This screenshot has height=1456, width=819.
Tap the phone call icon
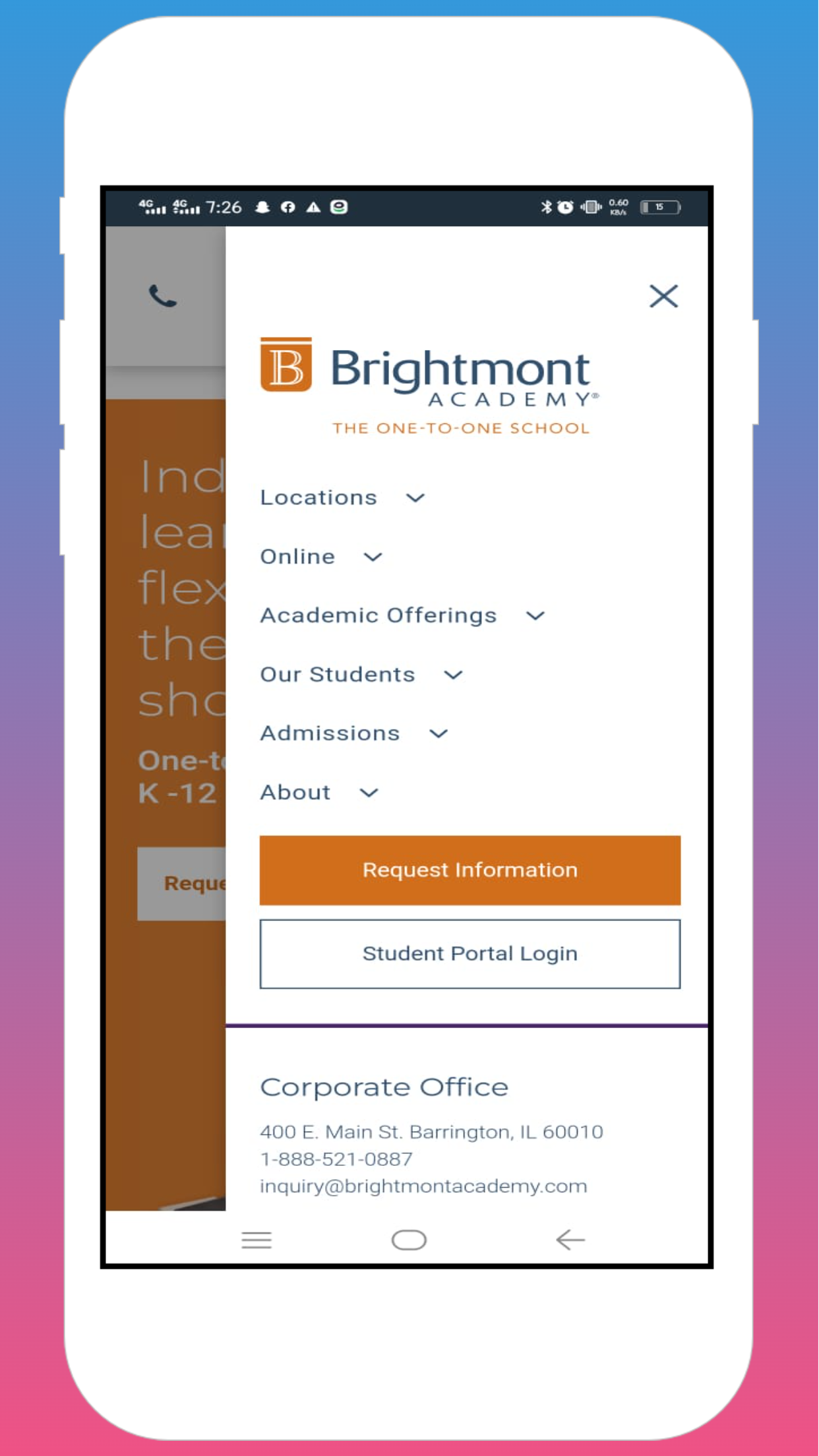tap(163, 296)
